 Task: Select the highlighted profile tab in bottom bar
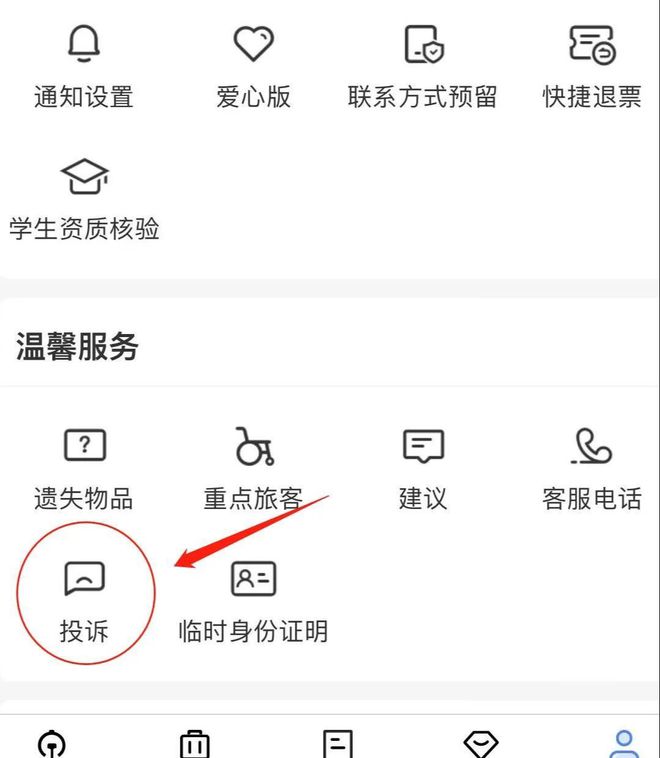click(x=624, y=743)
